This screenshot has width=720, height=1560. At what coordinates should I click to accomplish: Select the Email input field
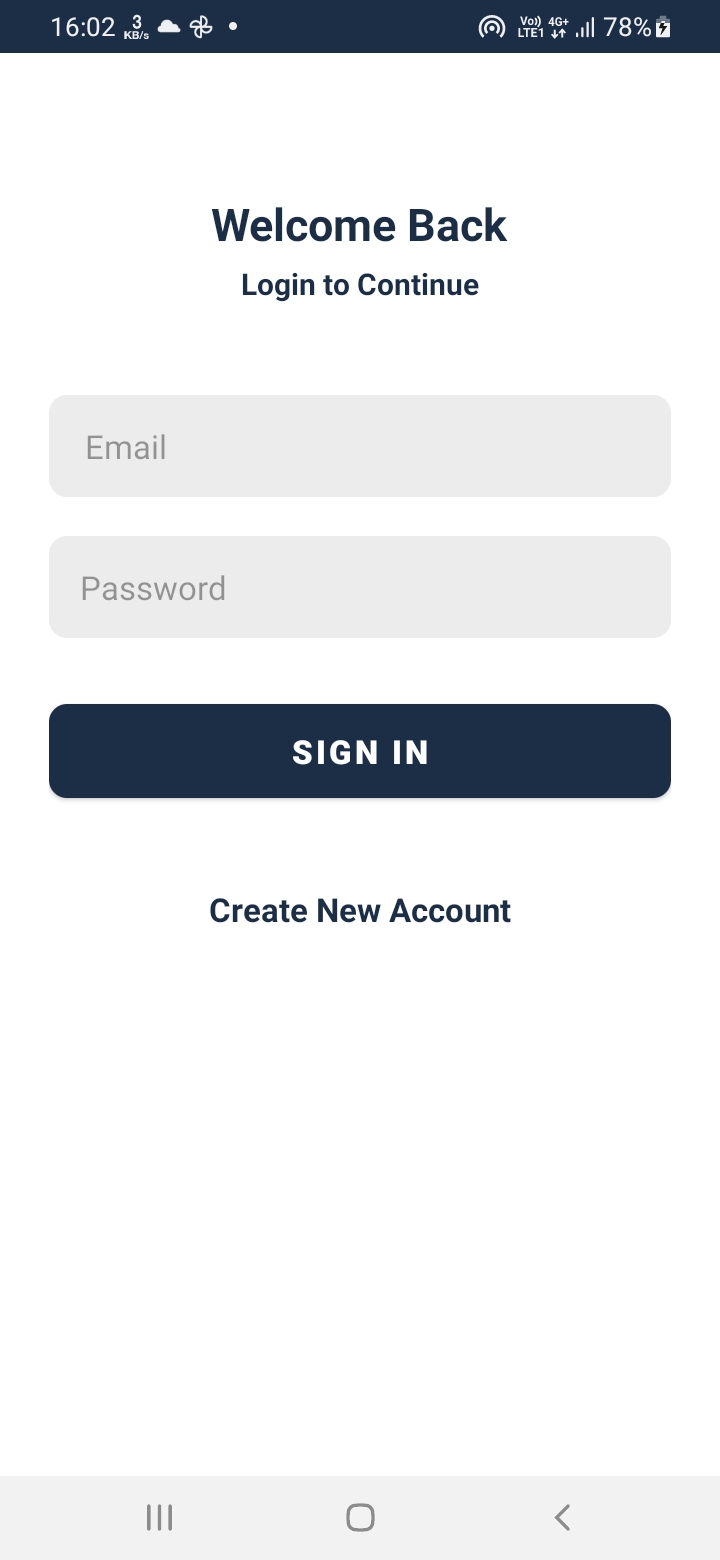click(359, 445)
